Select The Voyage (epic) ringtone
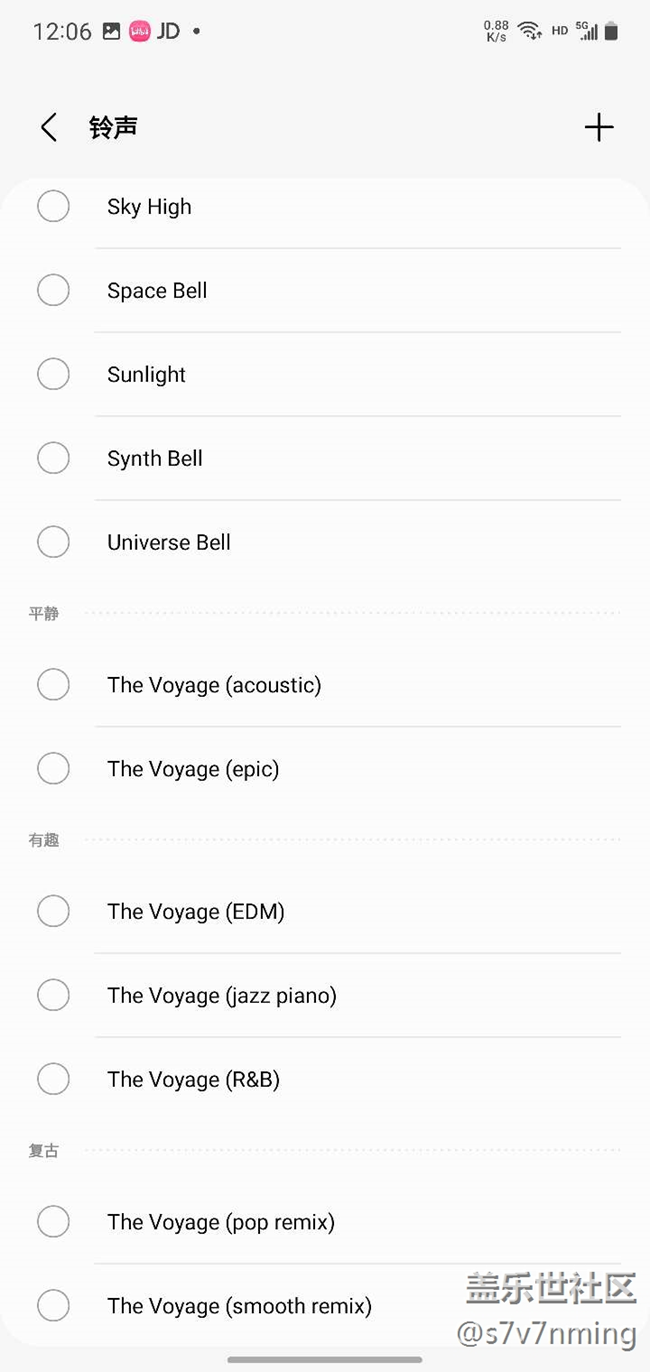650x1372 pixels. (53, 769)
